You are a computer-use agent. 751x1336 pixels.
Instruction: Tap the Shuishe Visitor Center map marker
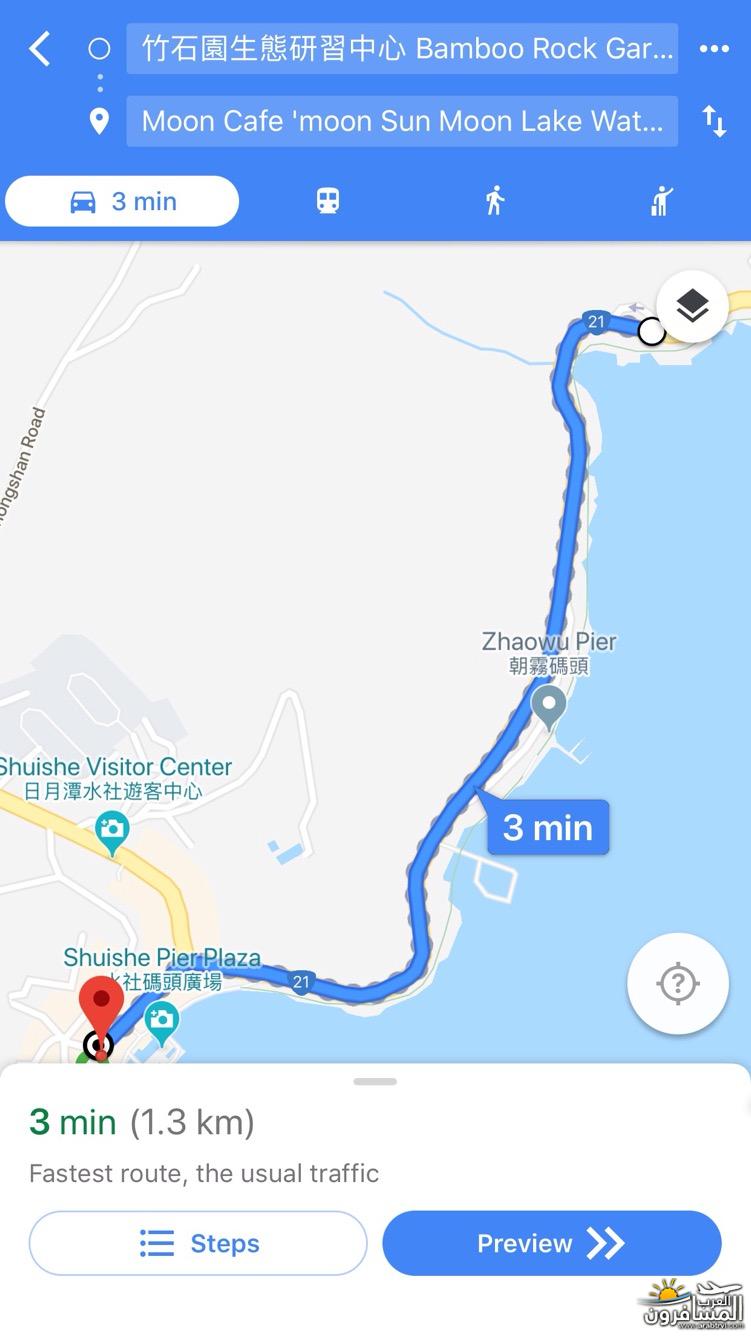111,832
